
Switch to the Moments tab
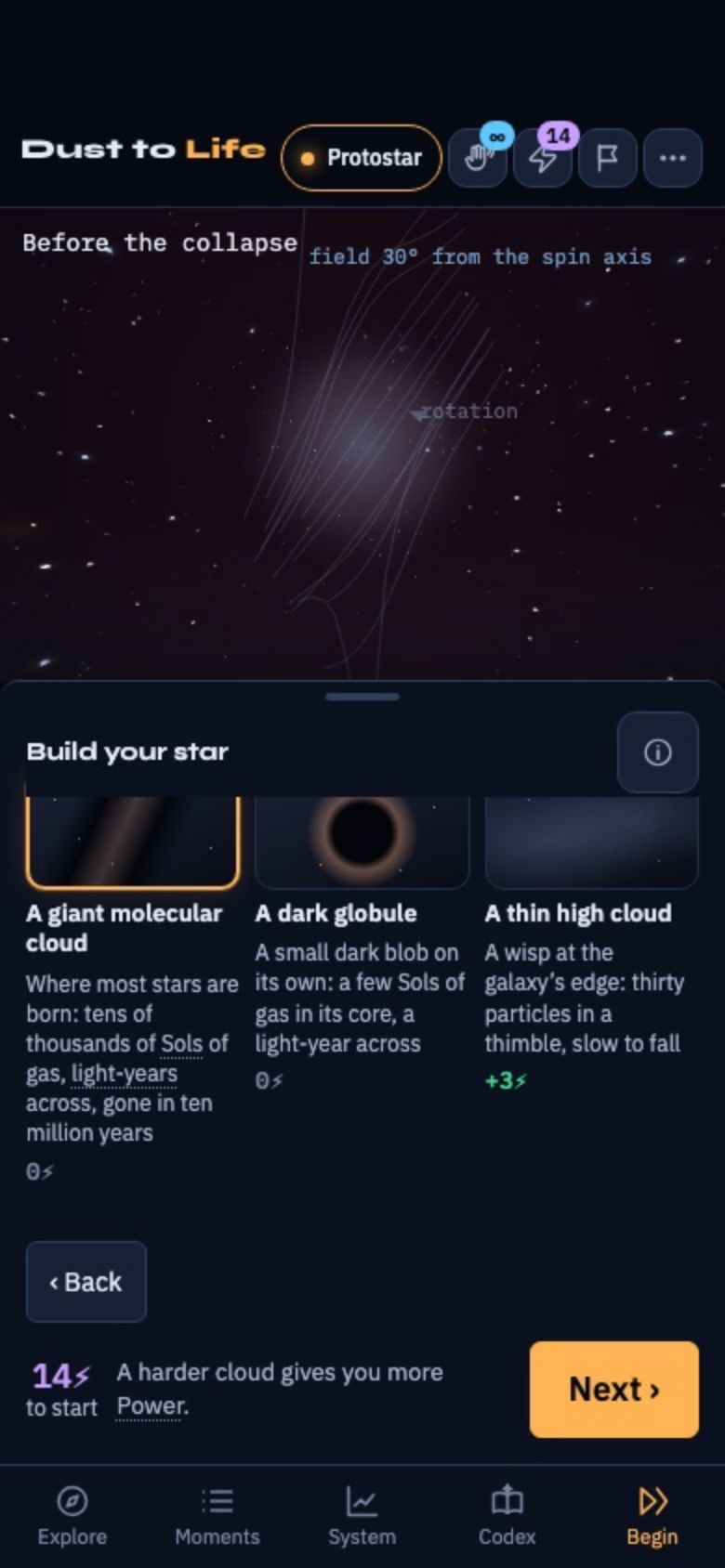(217, 1516)
